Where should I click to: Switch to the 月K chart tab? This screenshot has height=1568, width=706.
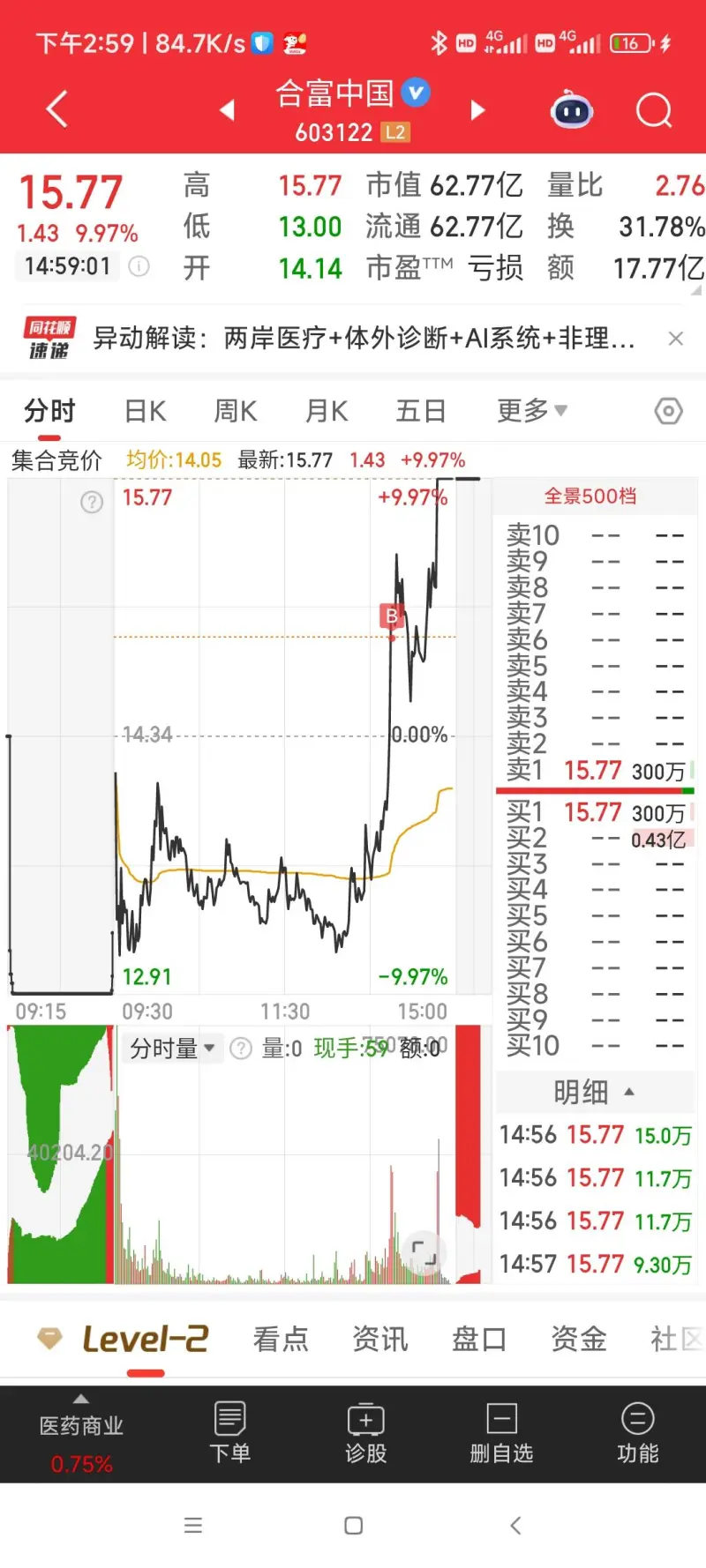[x=327, y=411]
